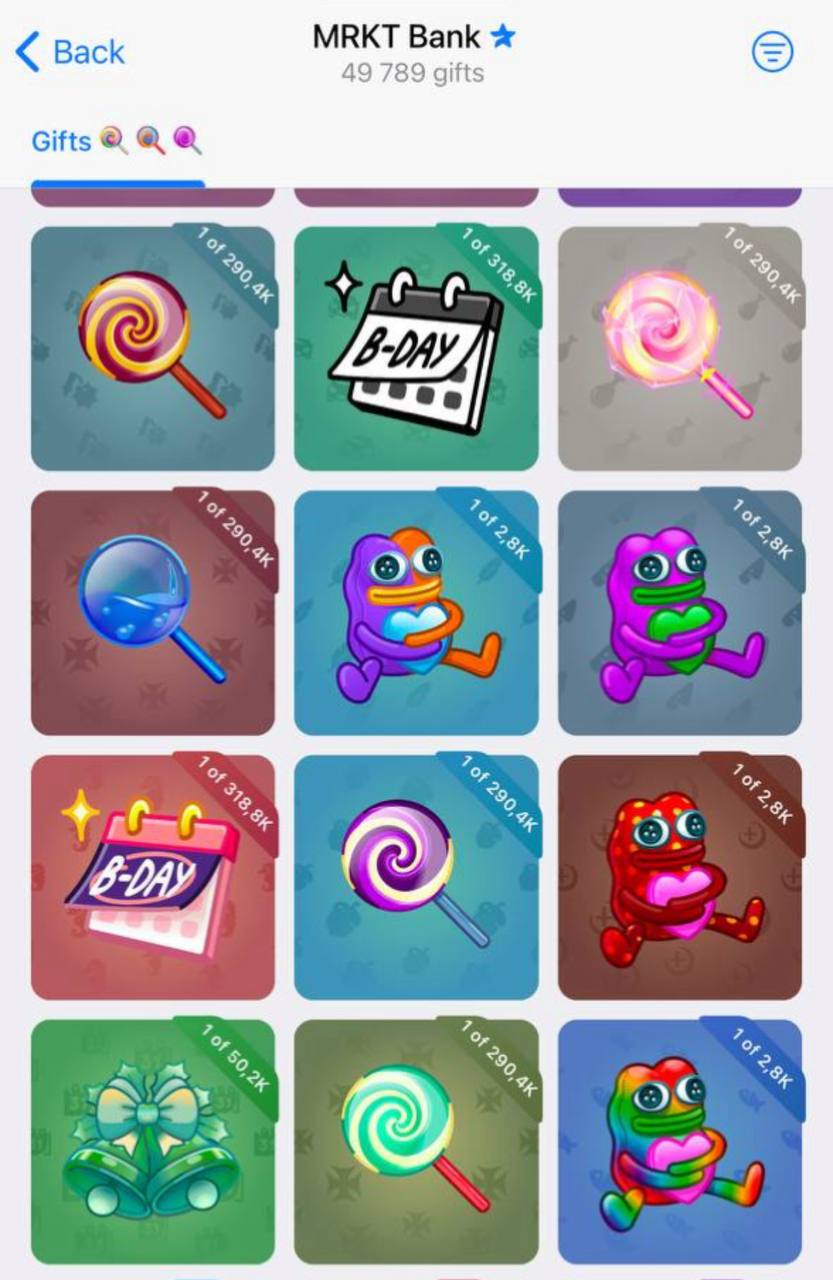Viewport: 833px width, 1280px height.
Task: Open the rainbow frog gift
Action: (679, 1140)
